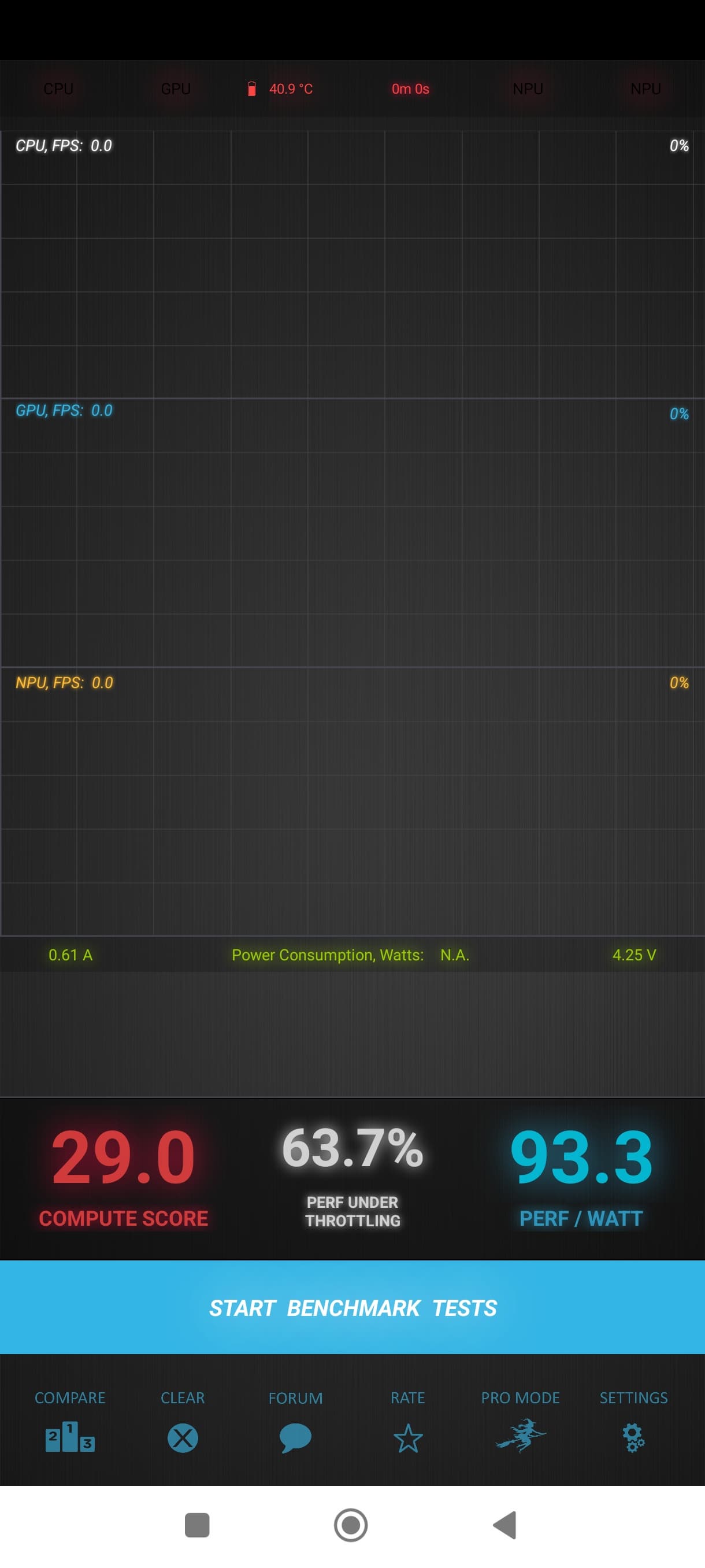Open the Compare rankings
705x1568 pixels.
pos(70,1437)
